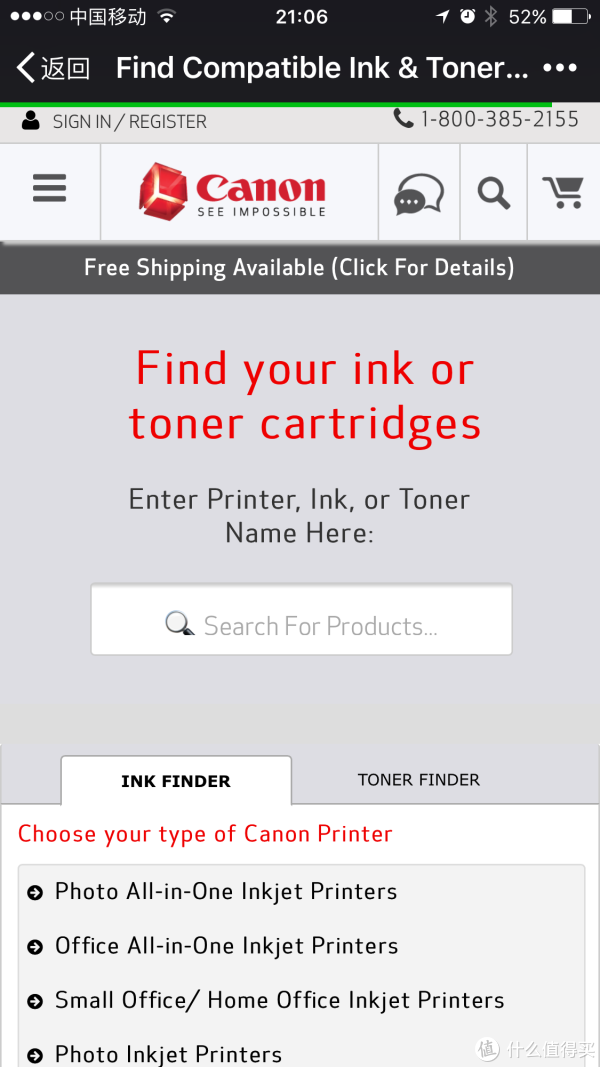Choose Office All-in-One Inkjet Printers
The height and width of the screenshot is (1067, 600).
pos(212,946)
